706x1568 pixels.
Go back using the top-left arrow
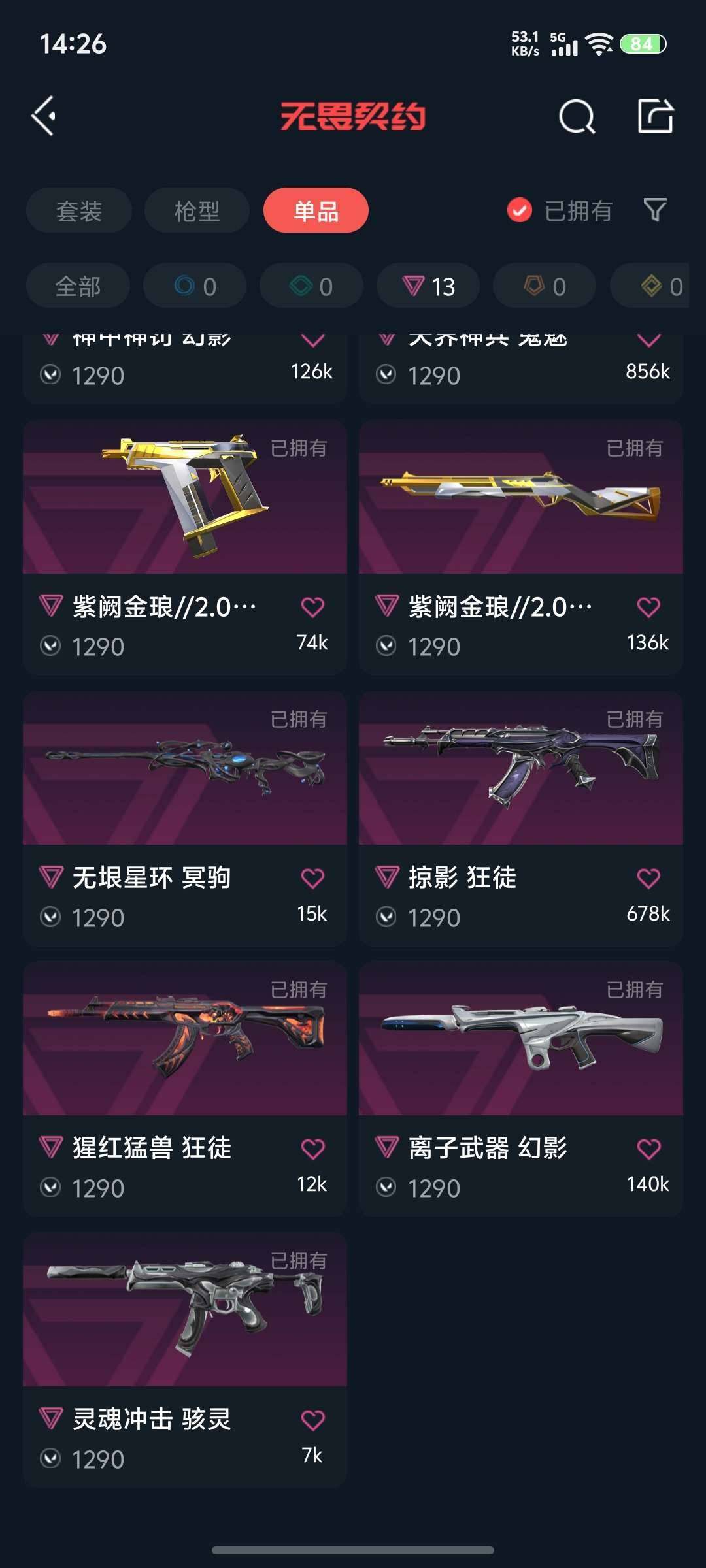pyautogui.click(x=44, y=116)
